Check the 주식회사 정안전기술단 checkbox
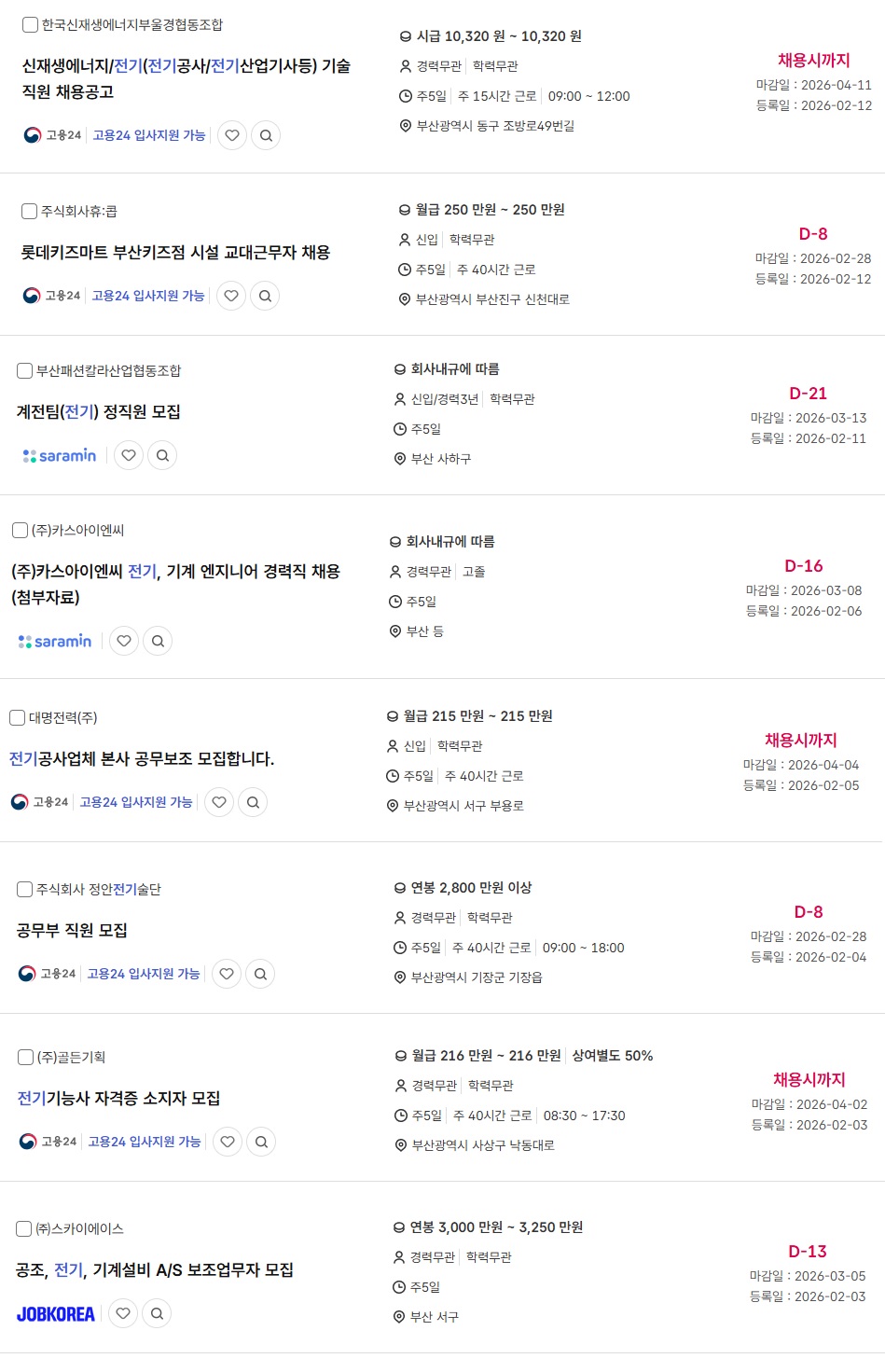885x1372 pixels. click(25, 890)
